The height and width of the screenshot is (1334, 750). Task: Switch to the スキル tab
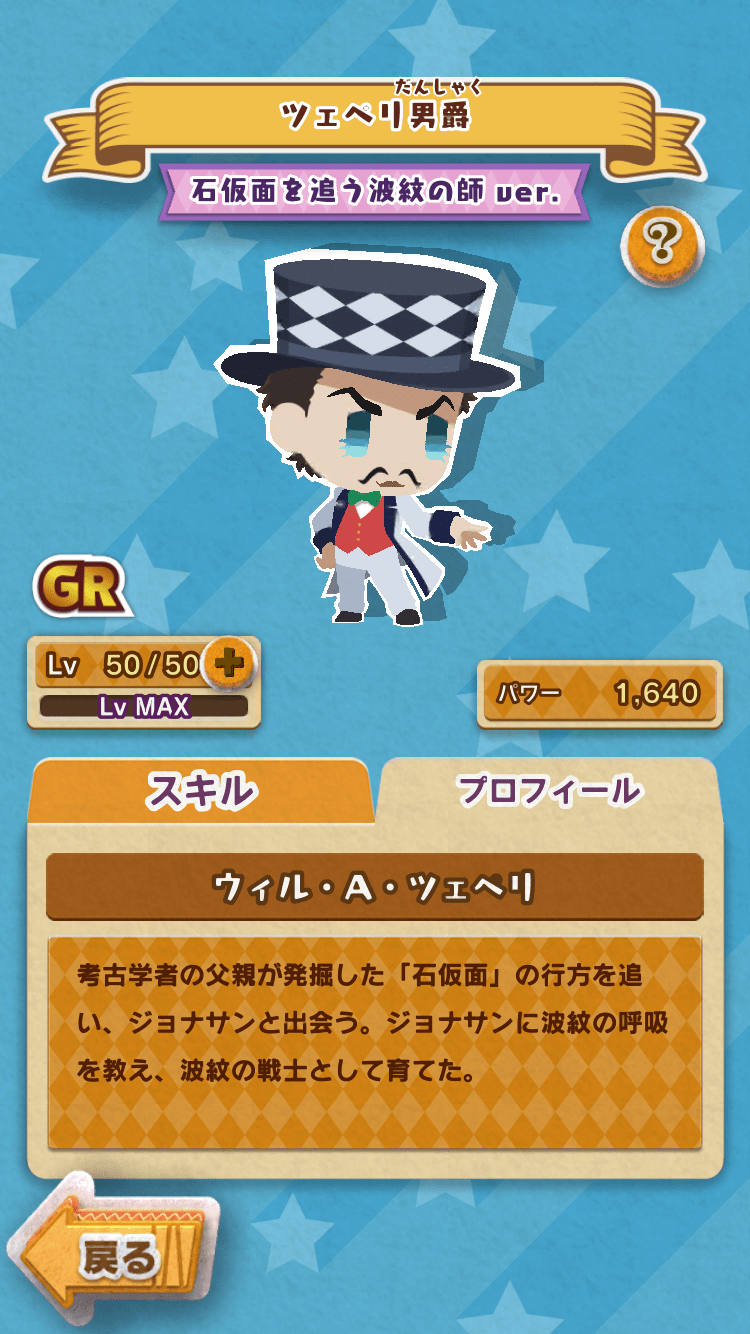pos(201,791)
